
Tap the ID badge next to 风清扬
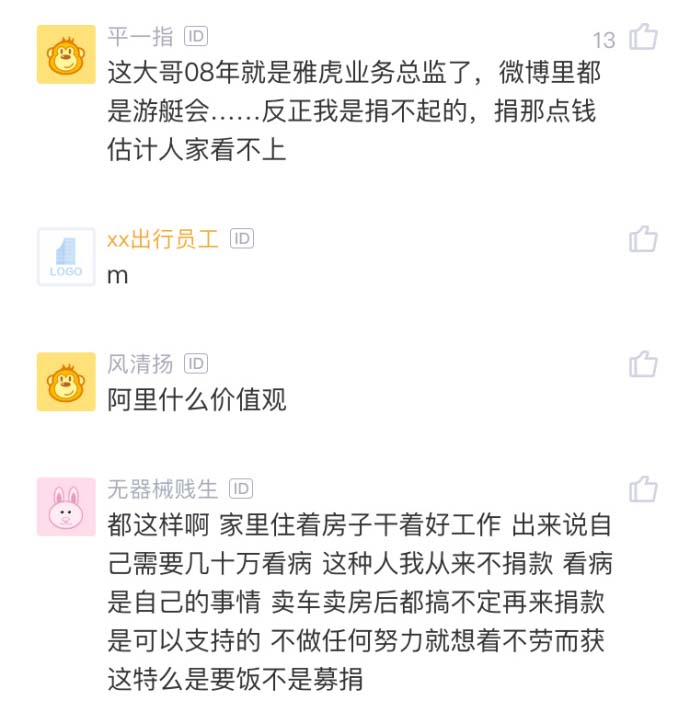pyautogui.click(x=195, y=363)
